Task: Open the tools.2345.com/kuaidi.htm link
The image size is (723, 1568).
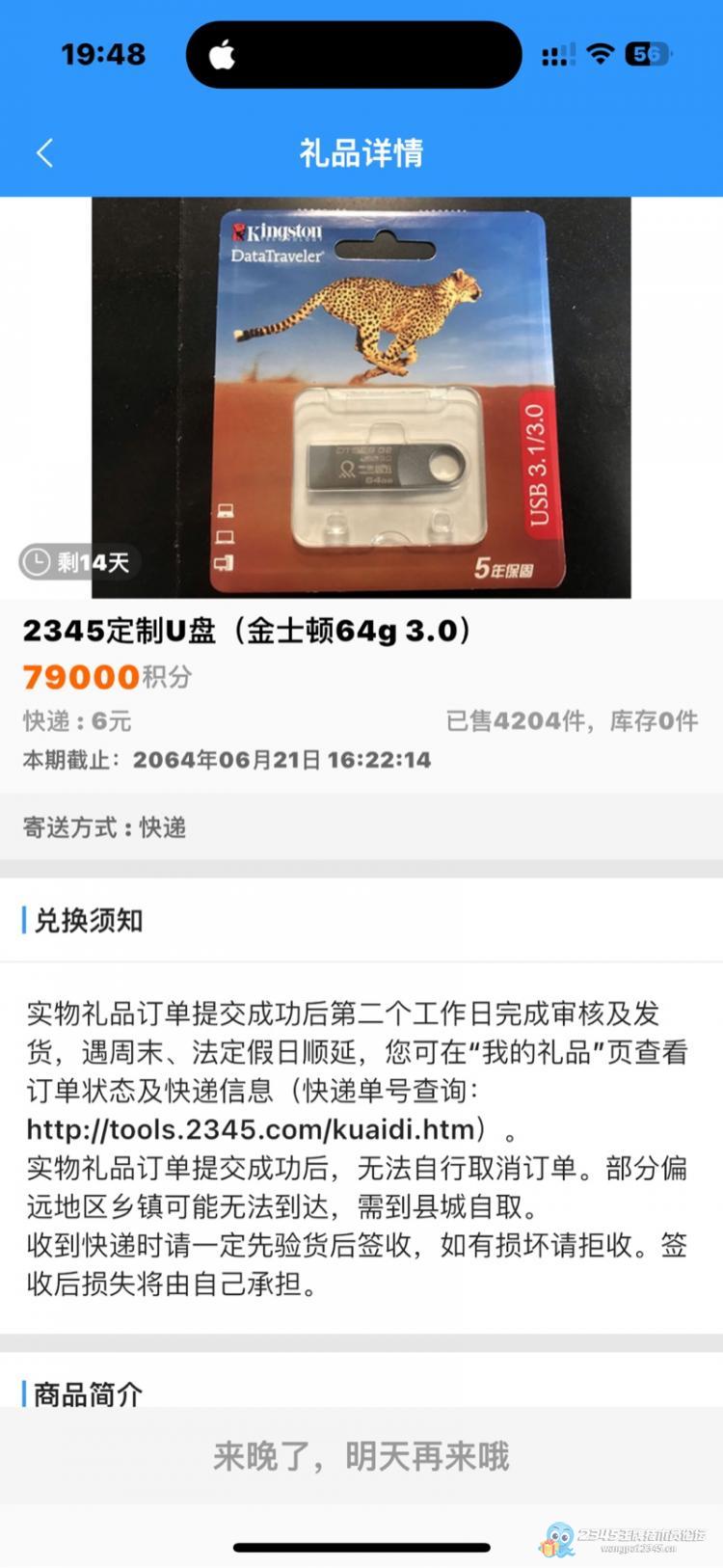Action: point(252,1129)
